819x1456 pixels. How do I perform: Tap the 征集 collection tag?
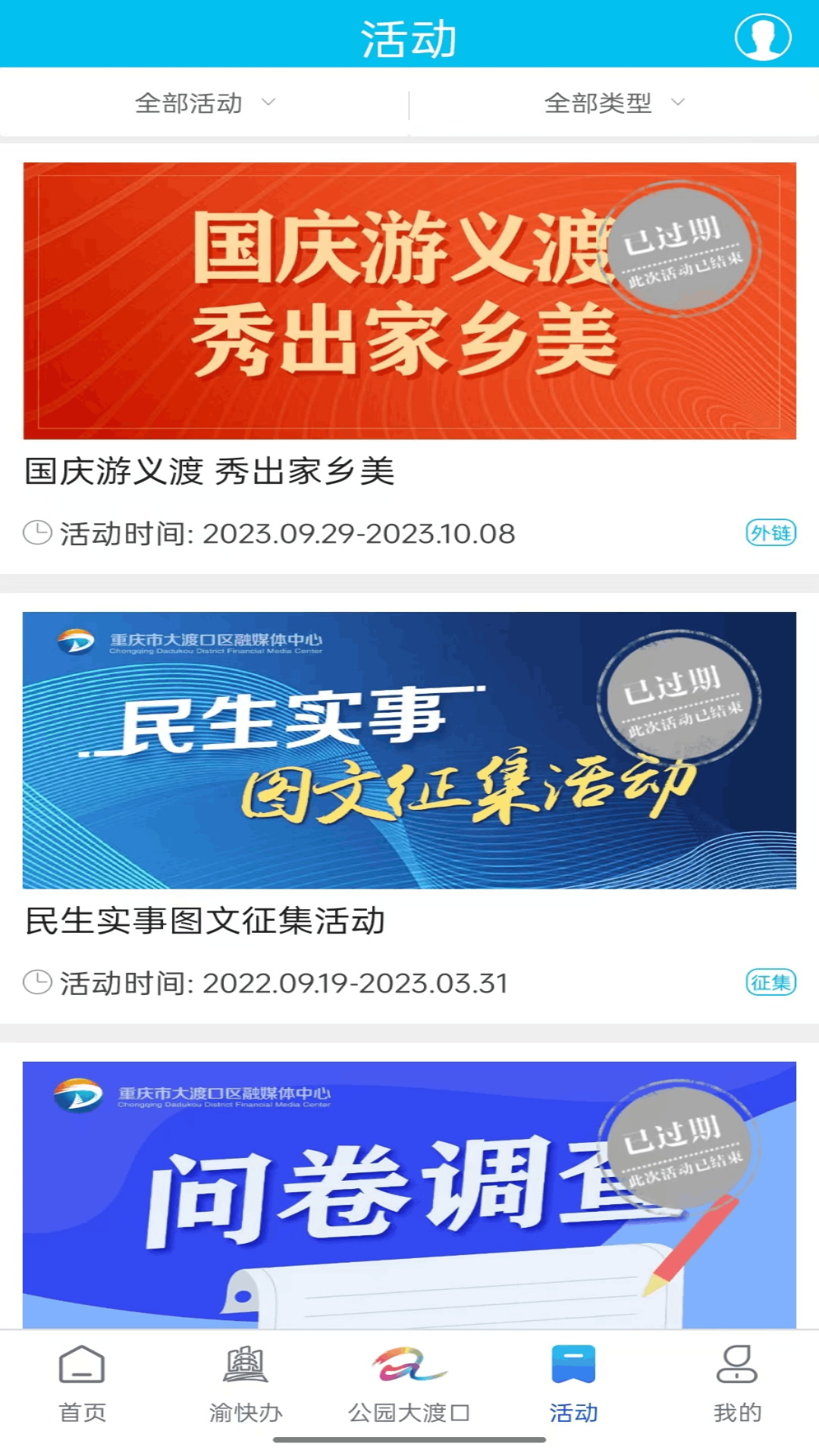(770, 984)
